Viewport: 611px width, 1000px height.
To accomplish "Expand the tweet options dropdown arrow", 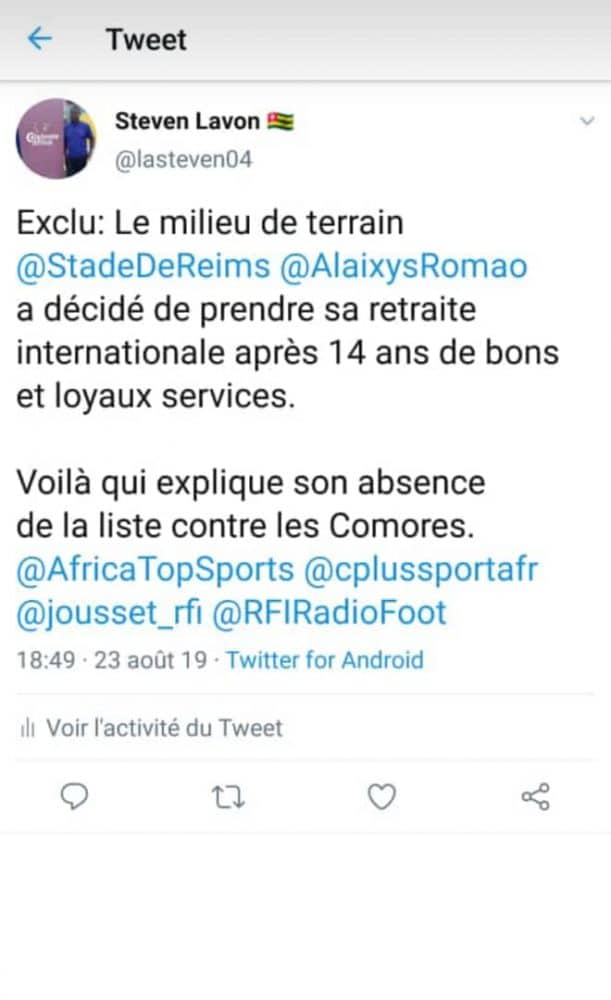I will tap(587, 121).
